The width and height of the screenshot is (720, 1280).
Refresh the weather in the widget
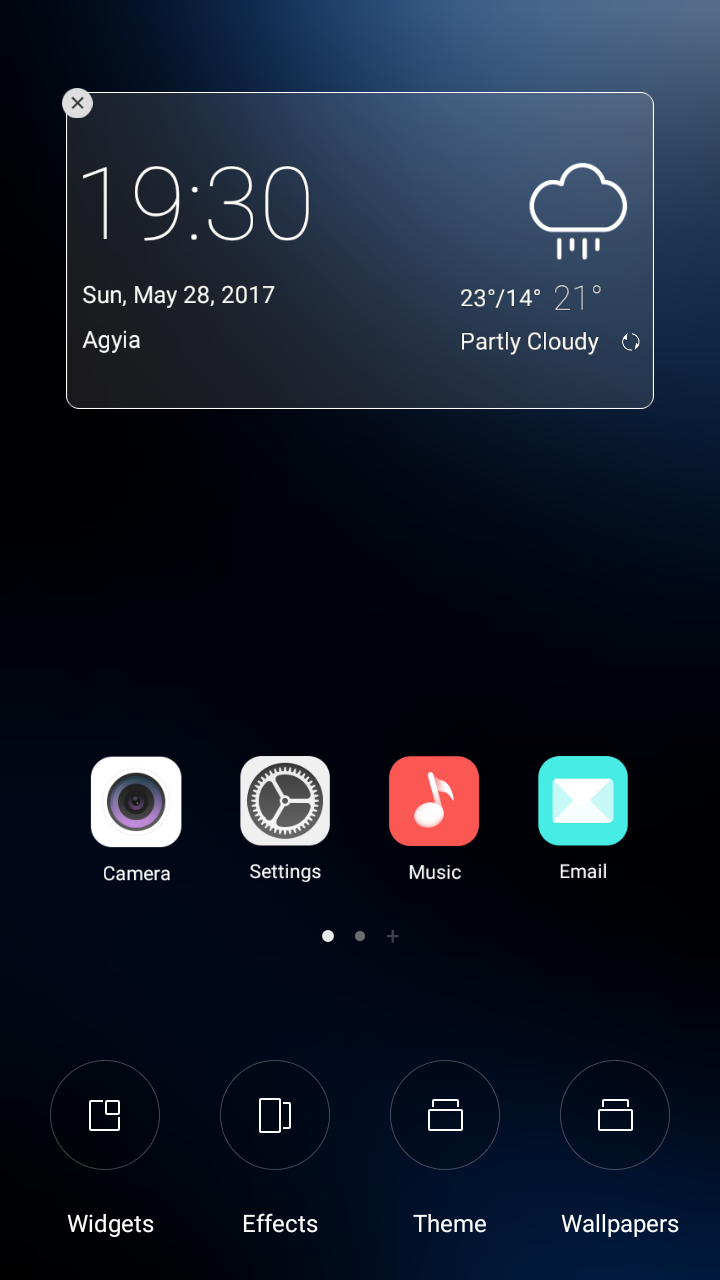point(630,342)
